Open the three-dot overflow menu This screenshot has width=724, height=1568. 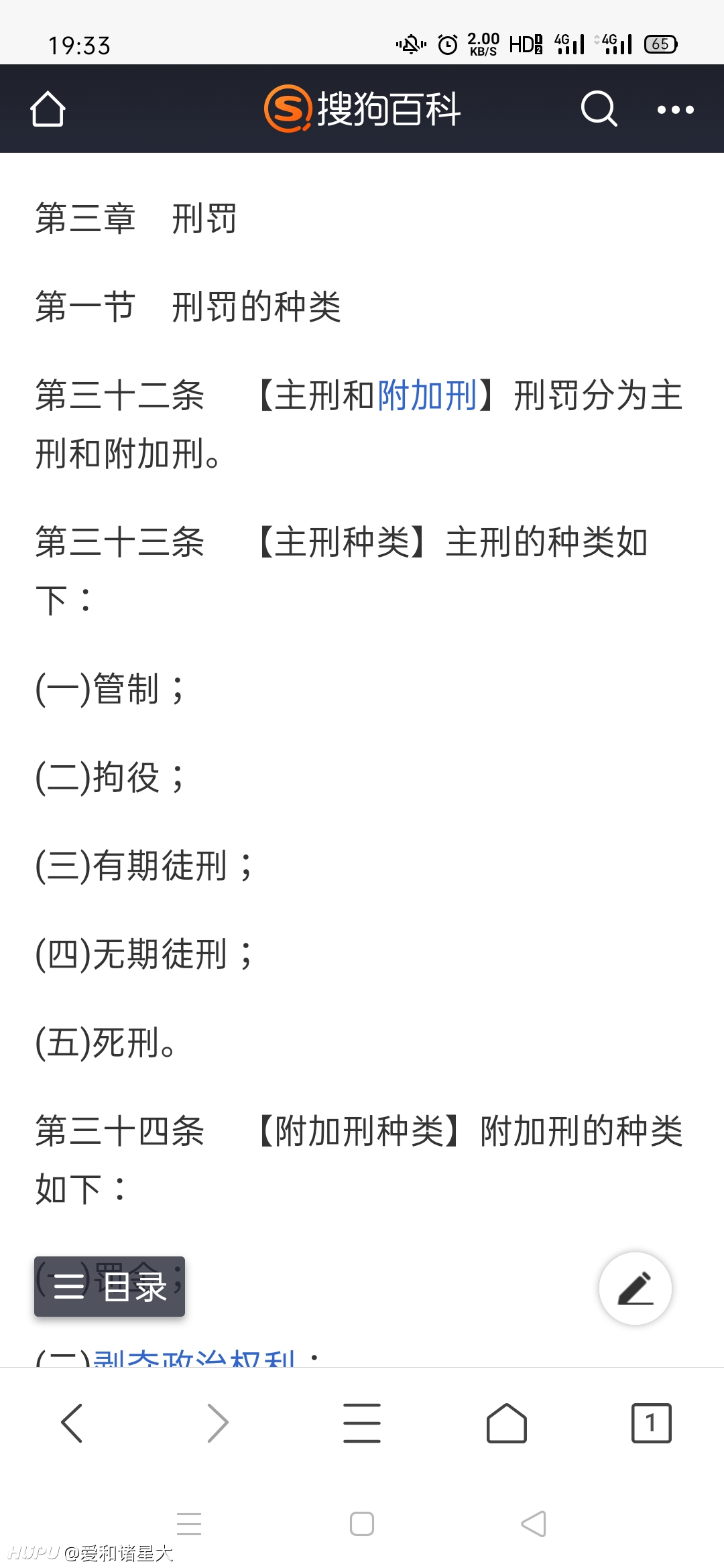coord(675,109)
